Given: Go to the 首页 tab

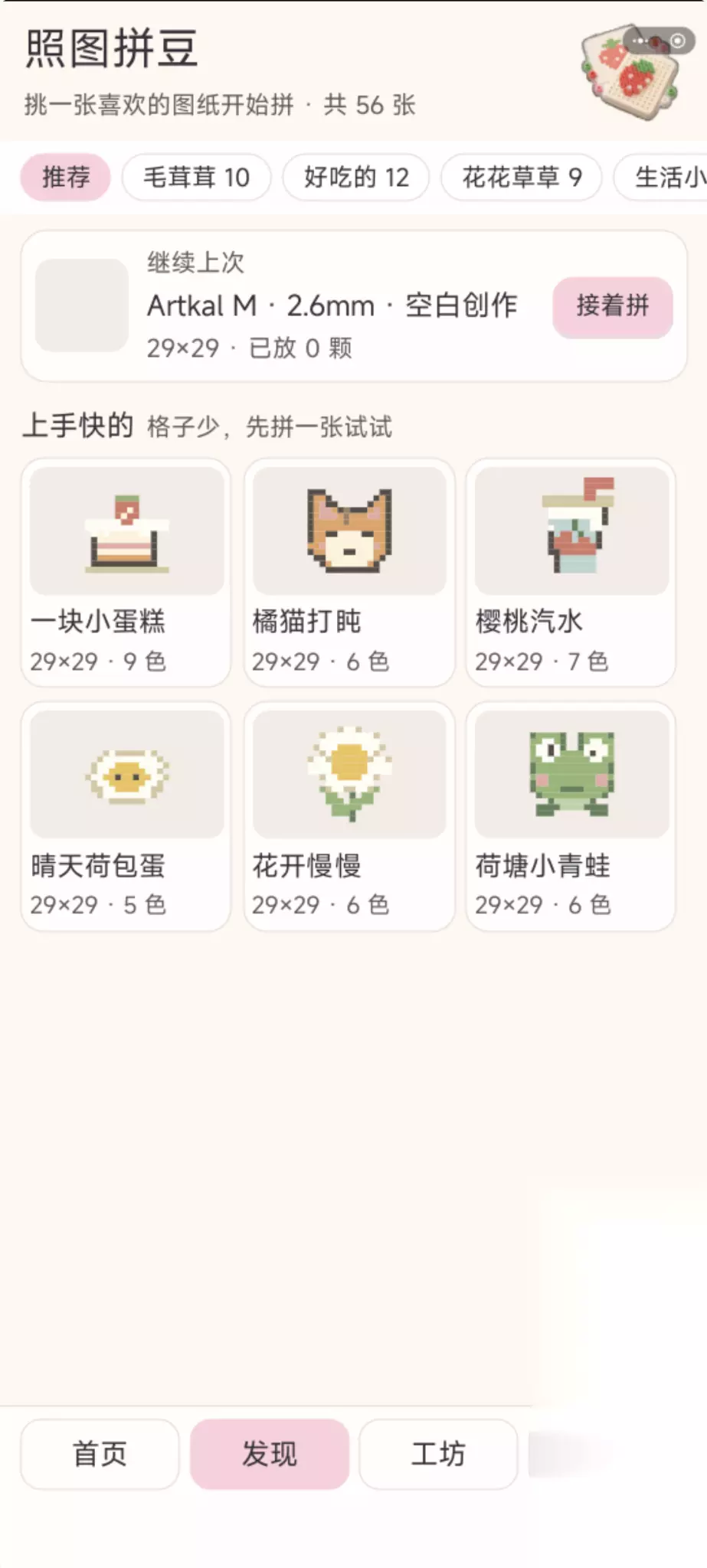Looking at the screenshot, I should (100, 1454).
